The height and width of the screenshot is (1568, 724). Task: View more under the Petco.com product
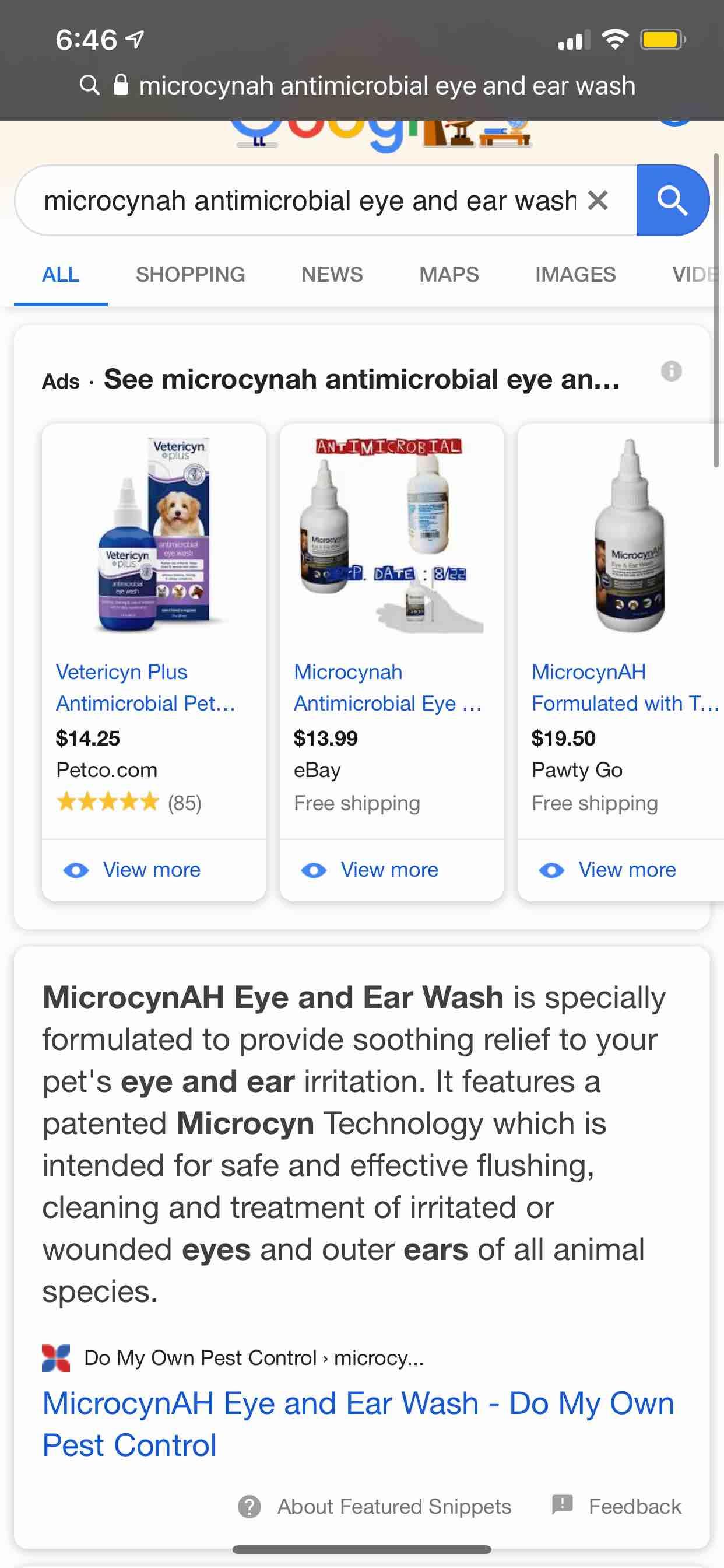click(x=151, y=870)
